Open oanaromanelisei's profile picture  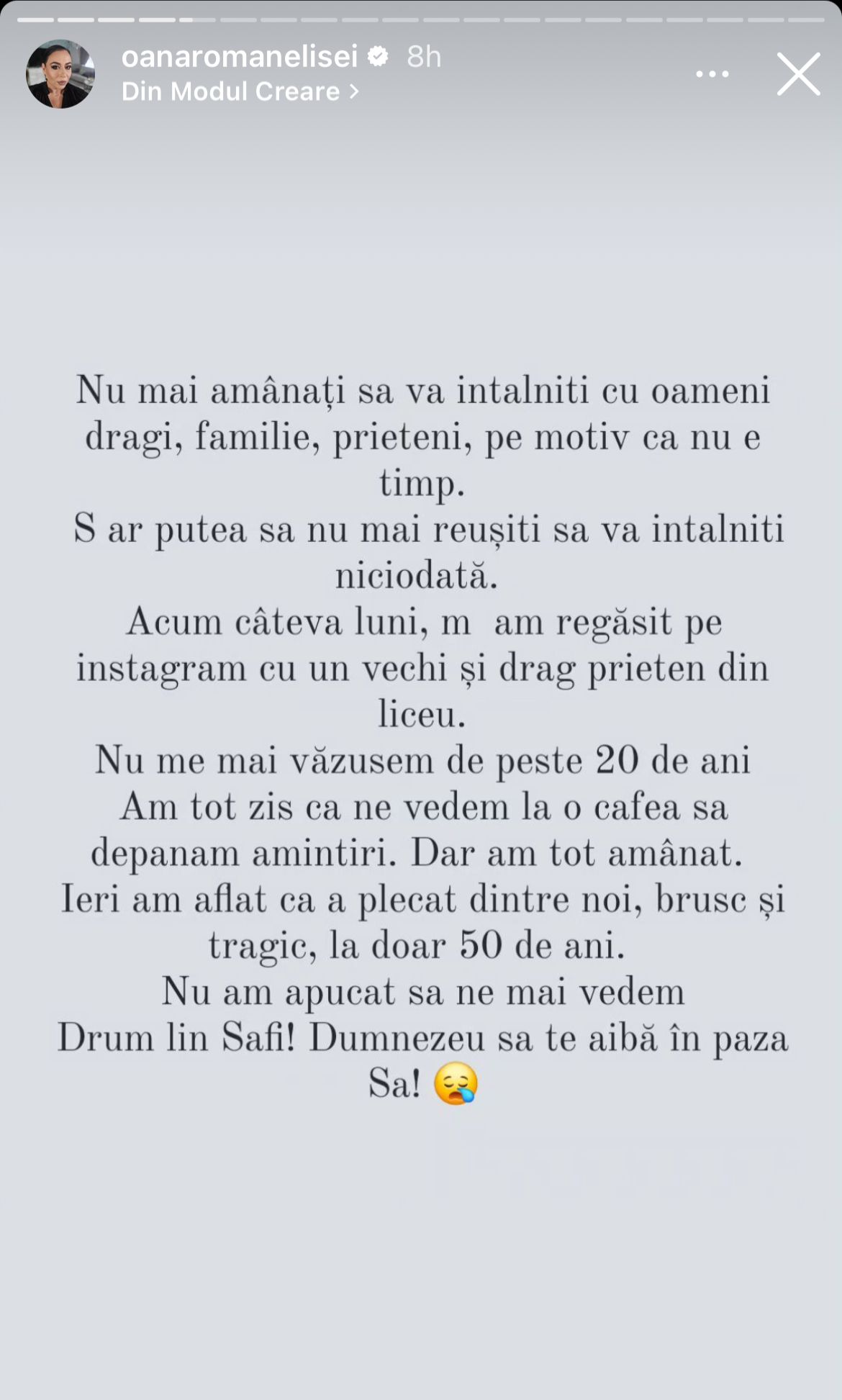[60, 74]
